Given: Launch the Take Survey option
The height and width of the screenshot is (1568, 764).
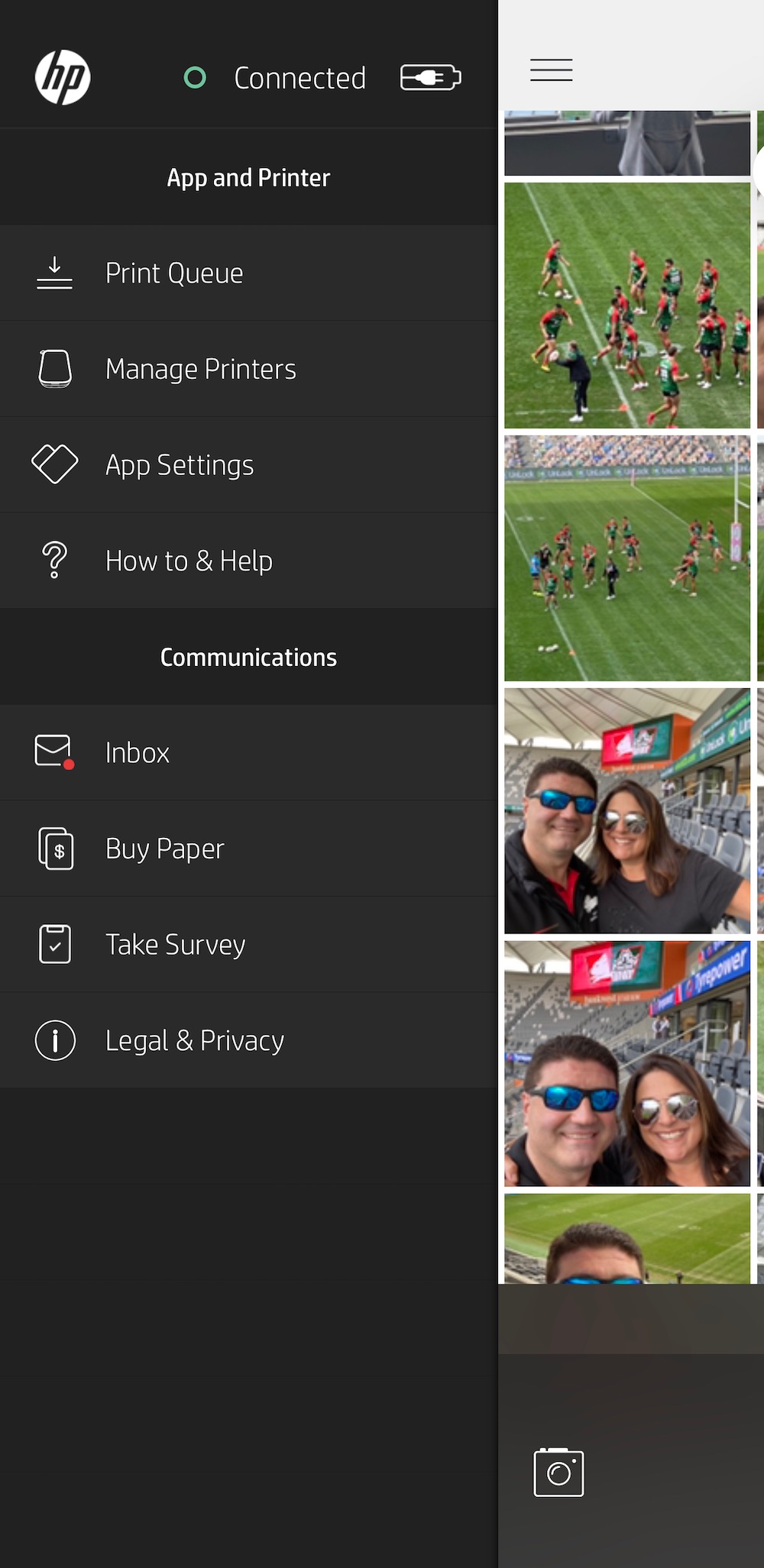Looking at the screenshot, I should (x=174, y=944).
